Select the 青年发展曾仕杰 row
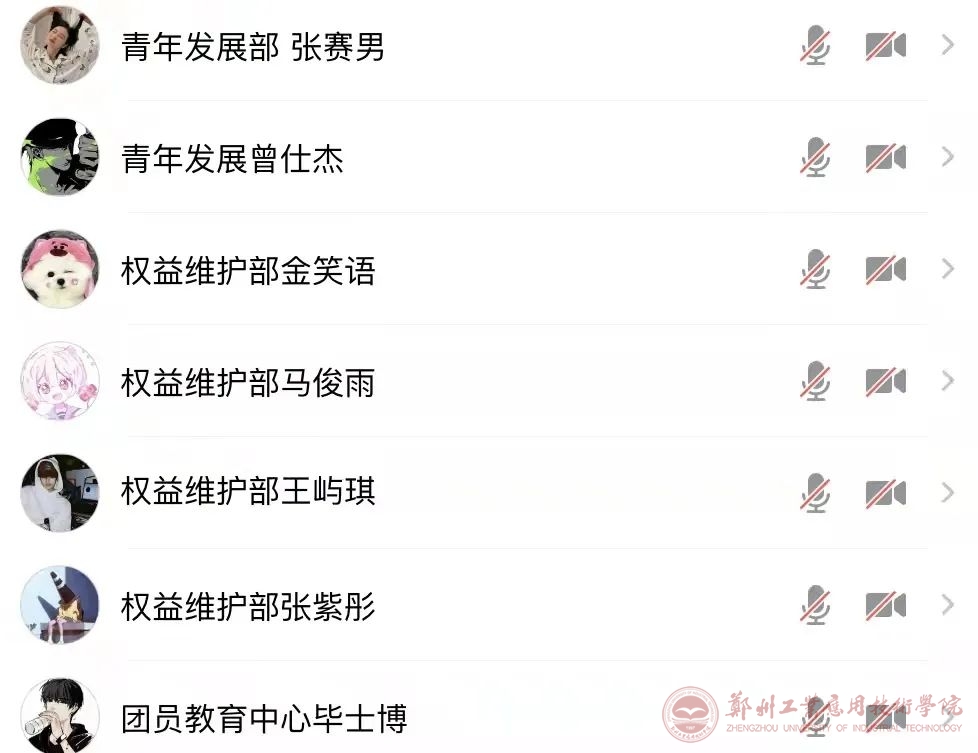 click(232, 159)
